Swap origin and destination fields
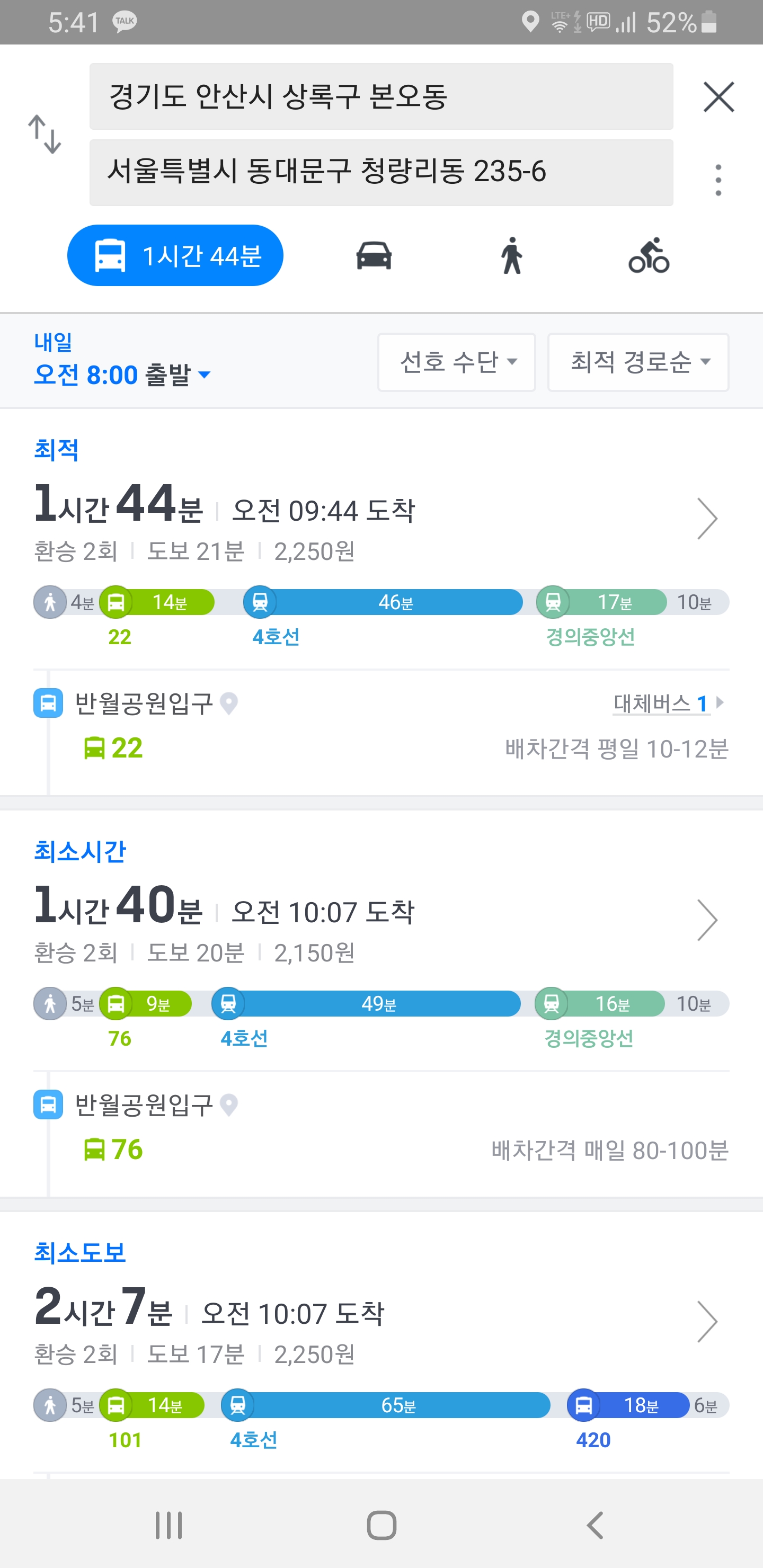The height and width of the screenshot is (1568, 763). pyautogui.click(x=45, y=134)
